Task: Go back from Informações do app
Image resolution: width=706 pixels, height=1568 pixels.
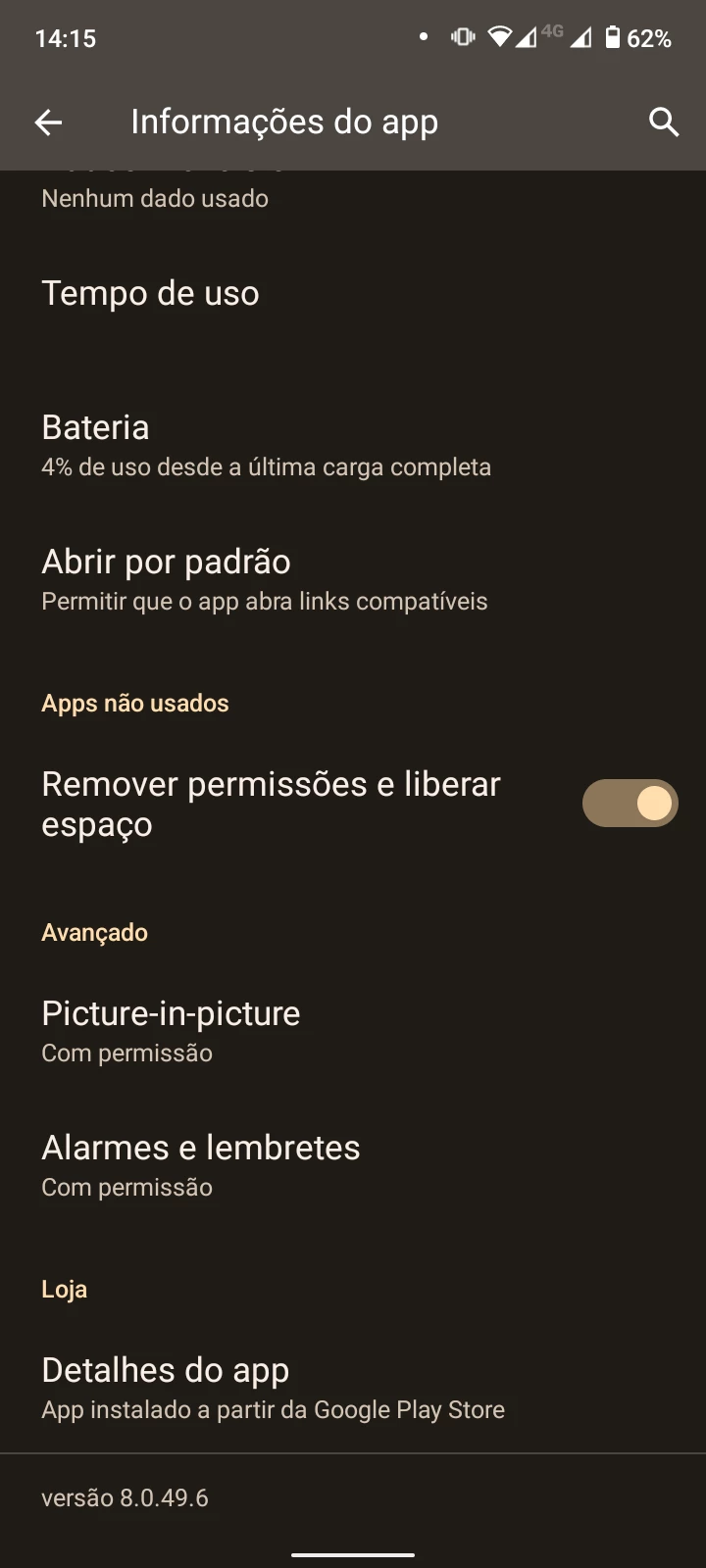Action: [x=48, y=122]
